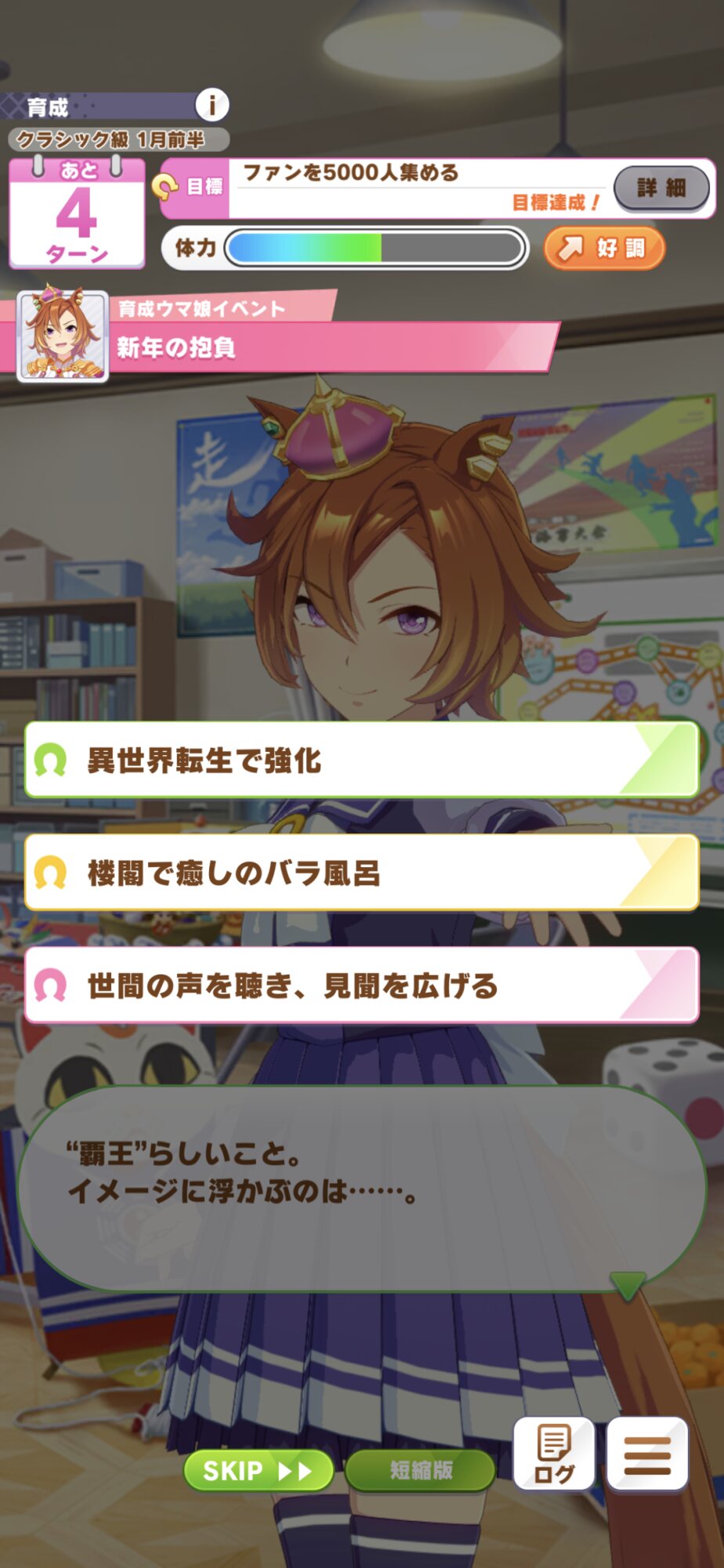
Task: Choose the option 異世界転生で強化
Action: [361, 760]
